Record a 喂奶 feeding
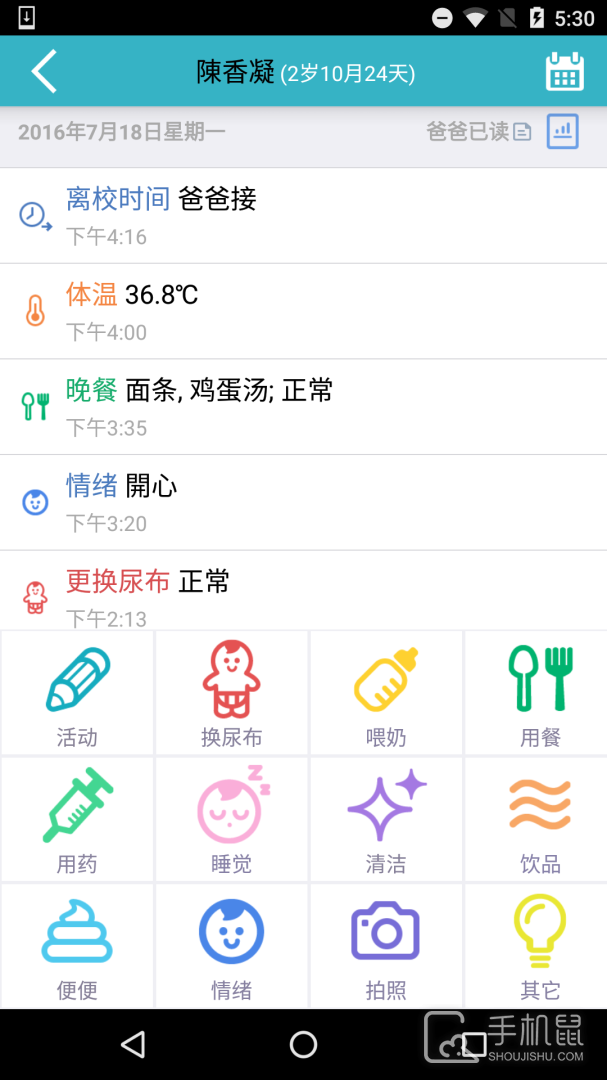The height and width of the screenshot is (1080, 607). pyautogui.click(x=386, y=693)
